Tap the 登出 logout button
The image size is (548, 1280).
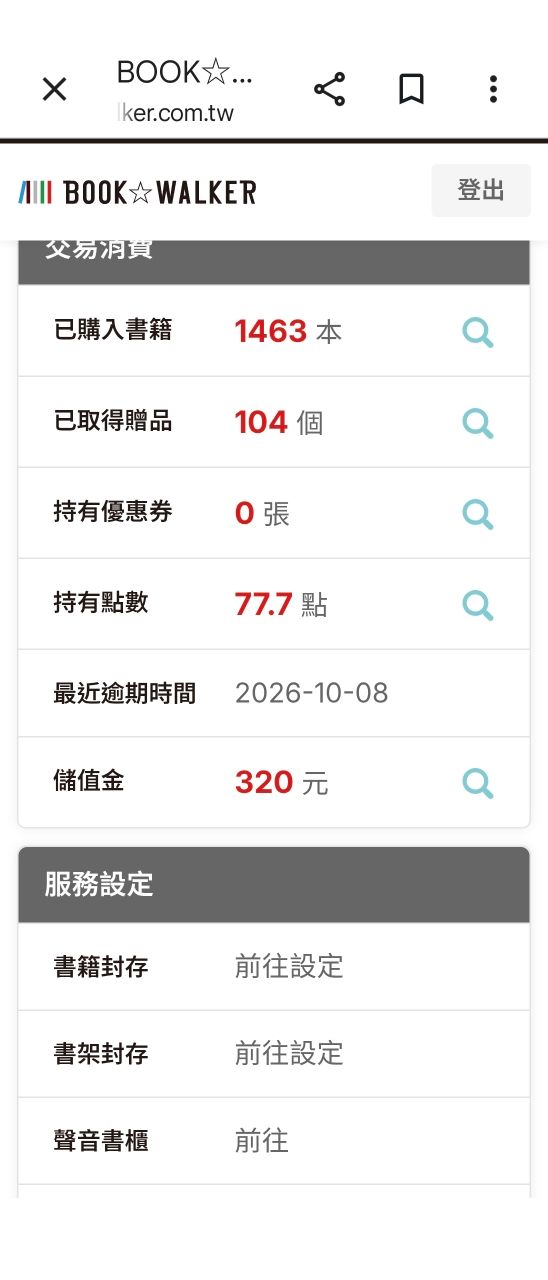[x=481, y=190]
